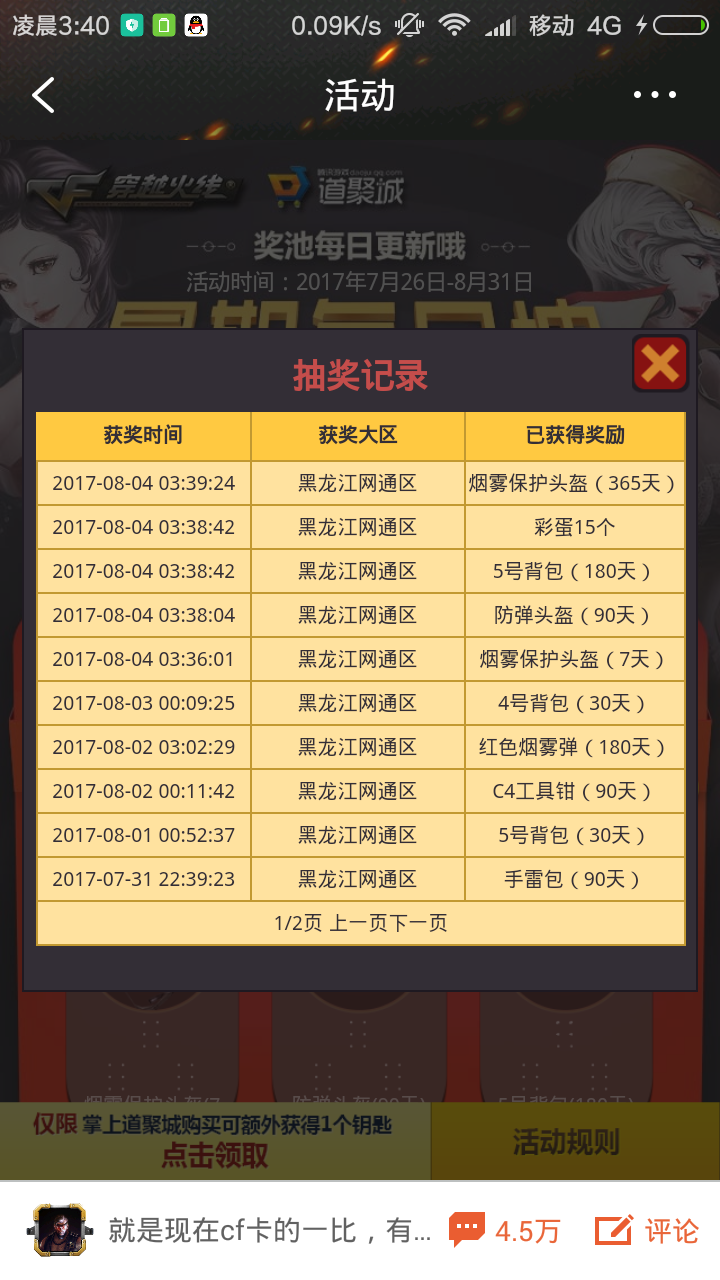
Task: Open the three-dot overflow menu
Action: (x=655, y=95)
